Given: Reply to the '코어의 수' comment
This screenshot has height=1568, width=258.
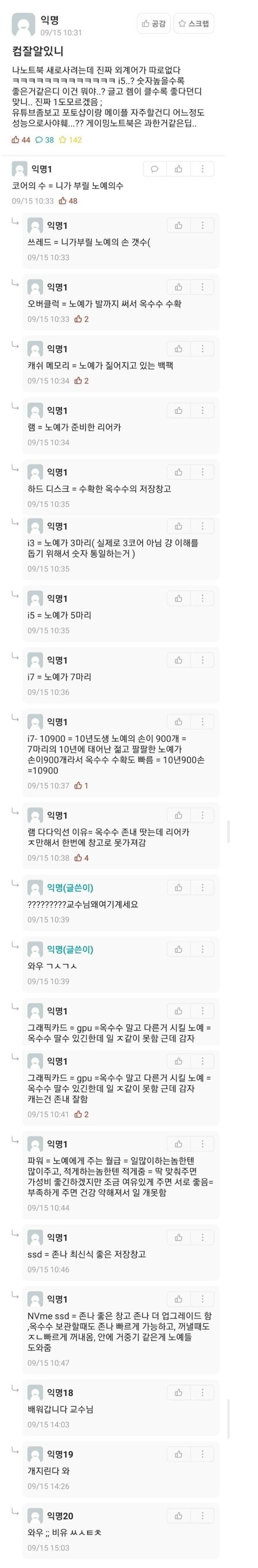Looking at the screenshot, I should click(154, 169).
